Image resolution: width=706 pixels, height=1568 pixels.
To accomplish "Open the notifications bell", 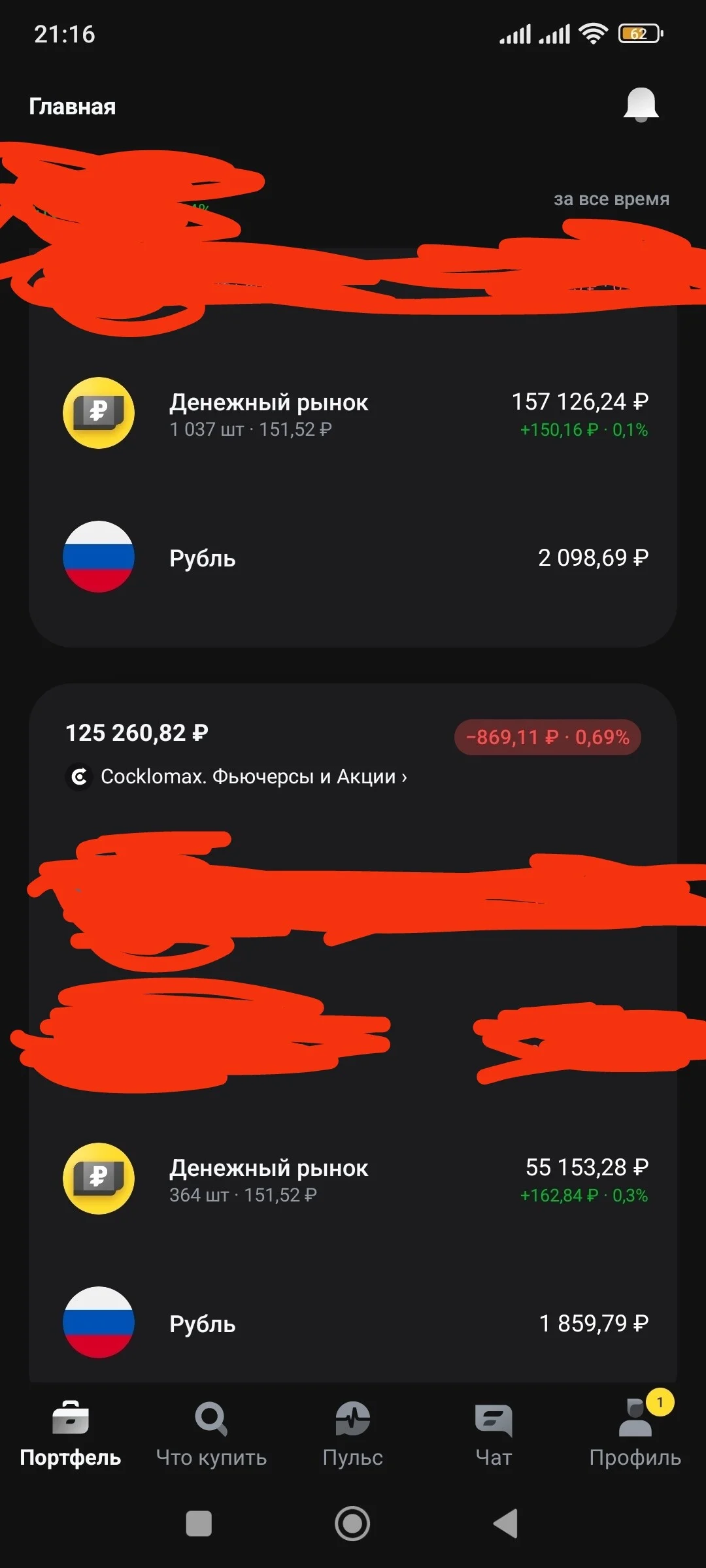I will [x=641, y=105].
